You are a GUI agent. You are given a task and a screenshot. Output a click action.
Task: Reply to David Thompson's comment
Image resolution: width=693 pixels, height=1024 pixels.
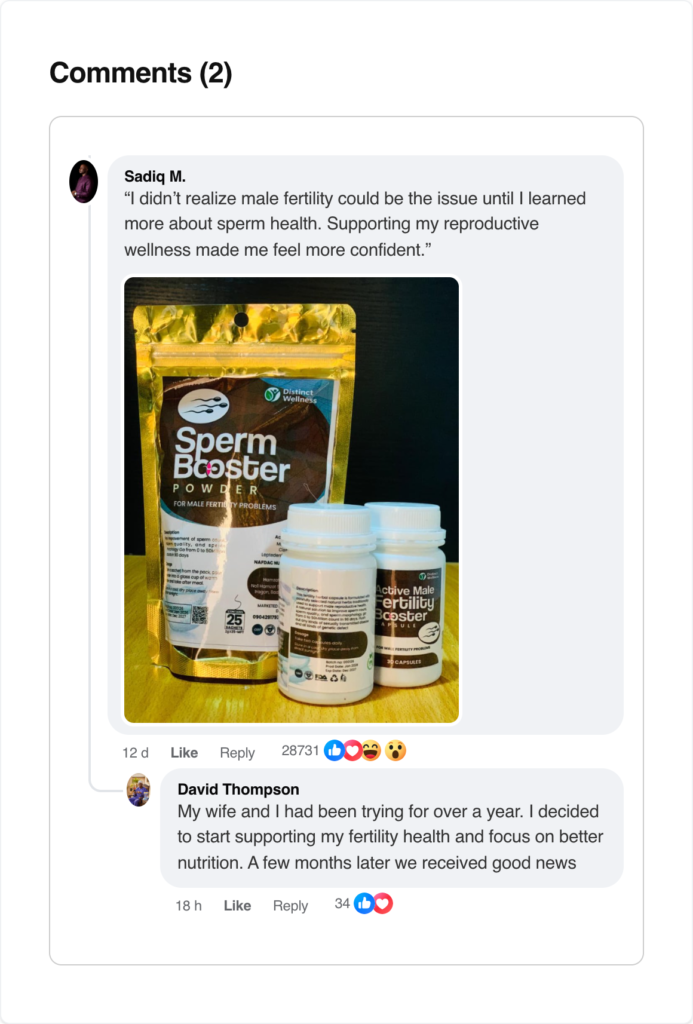[x=290, y=905]
